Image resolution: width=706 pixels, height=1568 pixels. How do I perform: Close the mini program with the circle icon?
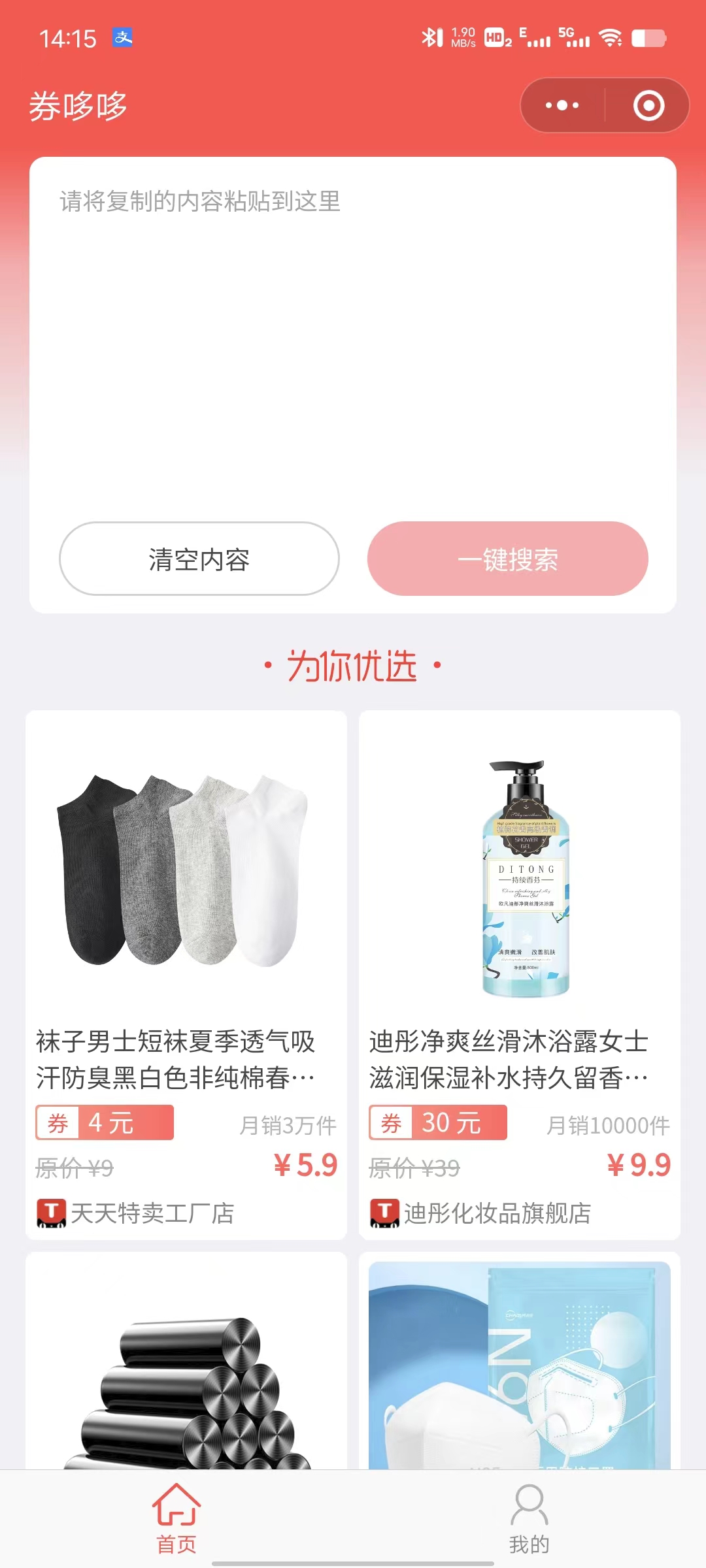[x=648, y=105]
